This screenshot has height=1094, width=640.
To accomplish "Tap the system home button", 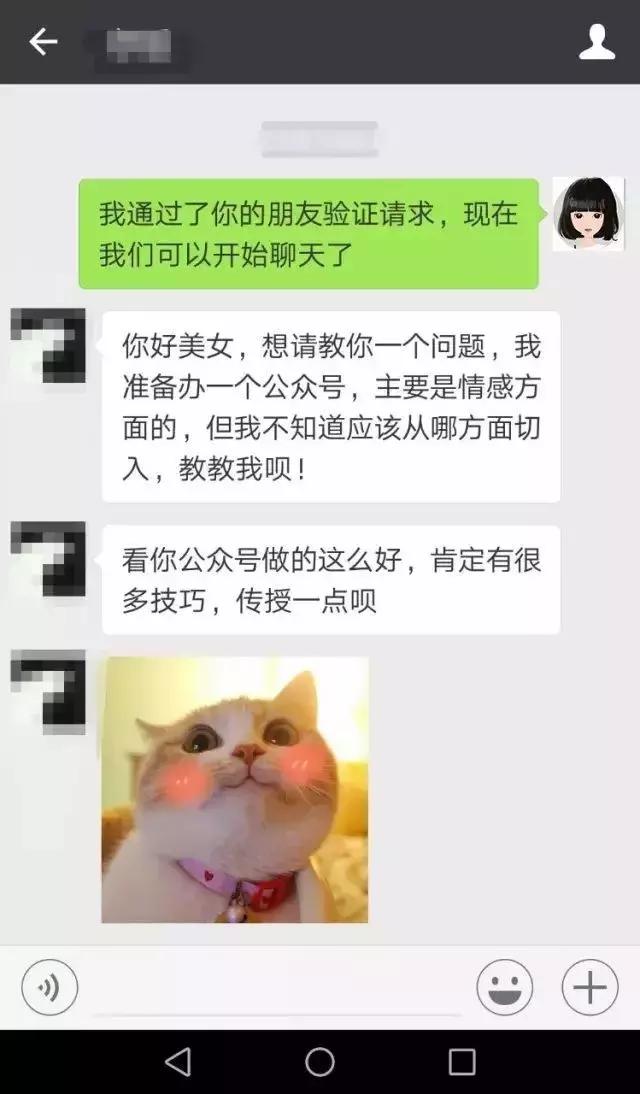I will pyautogui.click(x=320, y=1062).
